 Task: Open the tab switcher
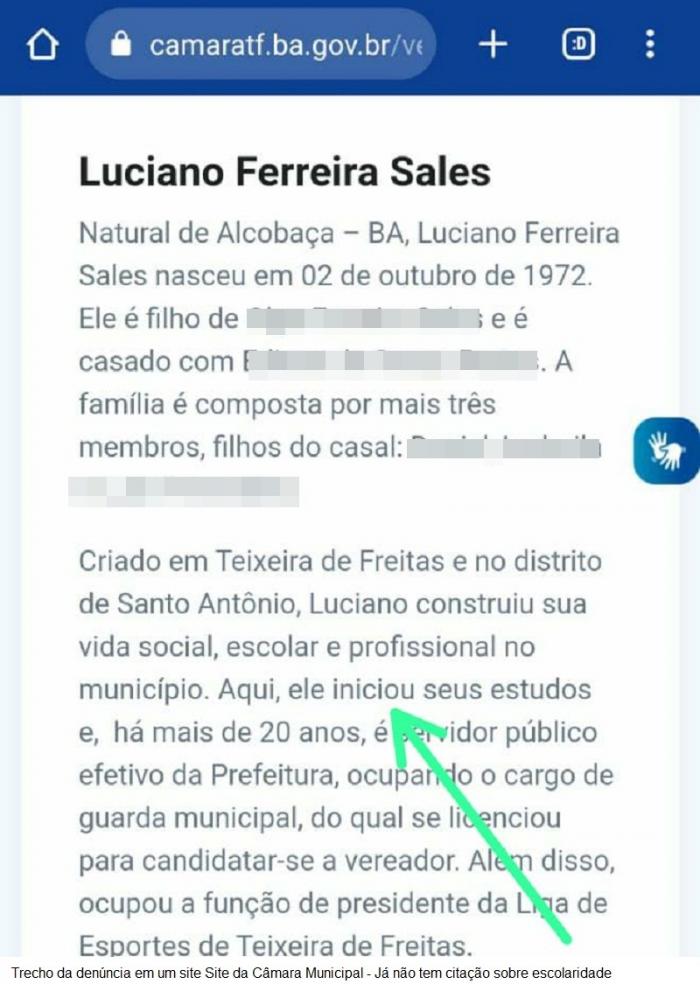pyautogui.click(x=578, y=44)
